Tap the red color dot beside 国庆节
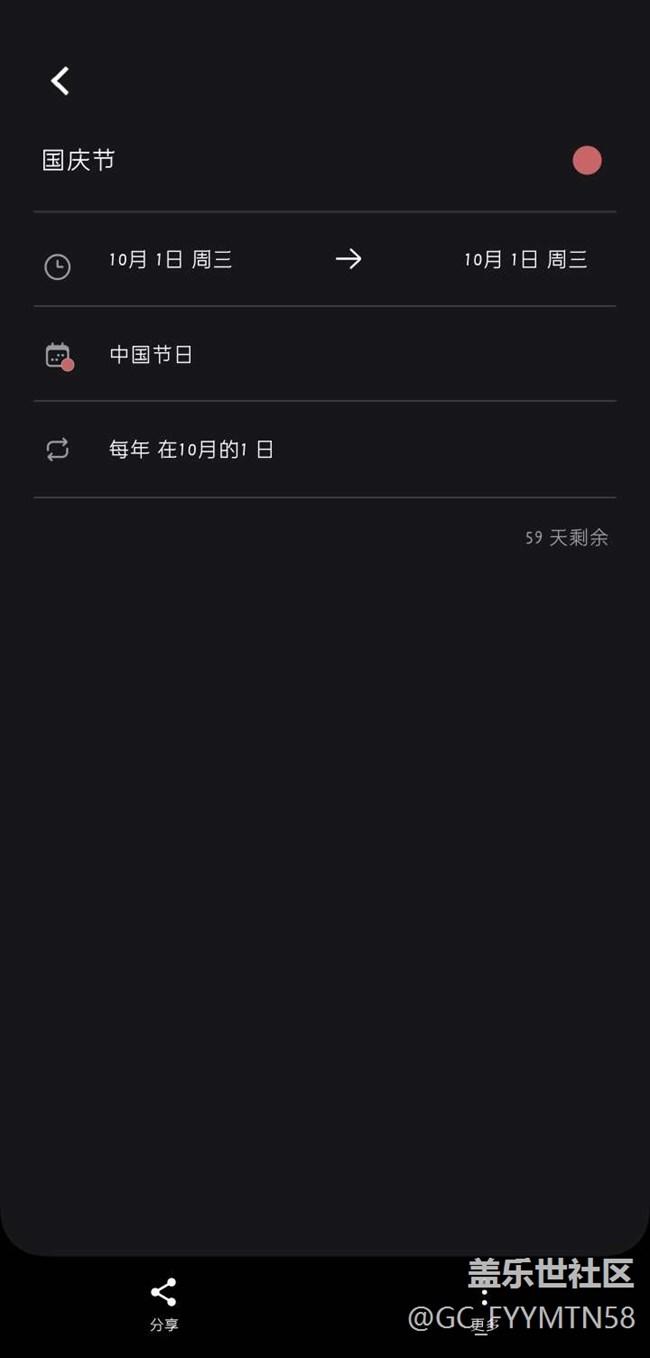Image resolution: width=650 pixels, height=1358 pixels. (587, 160)
